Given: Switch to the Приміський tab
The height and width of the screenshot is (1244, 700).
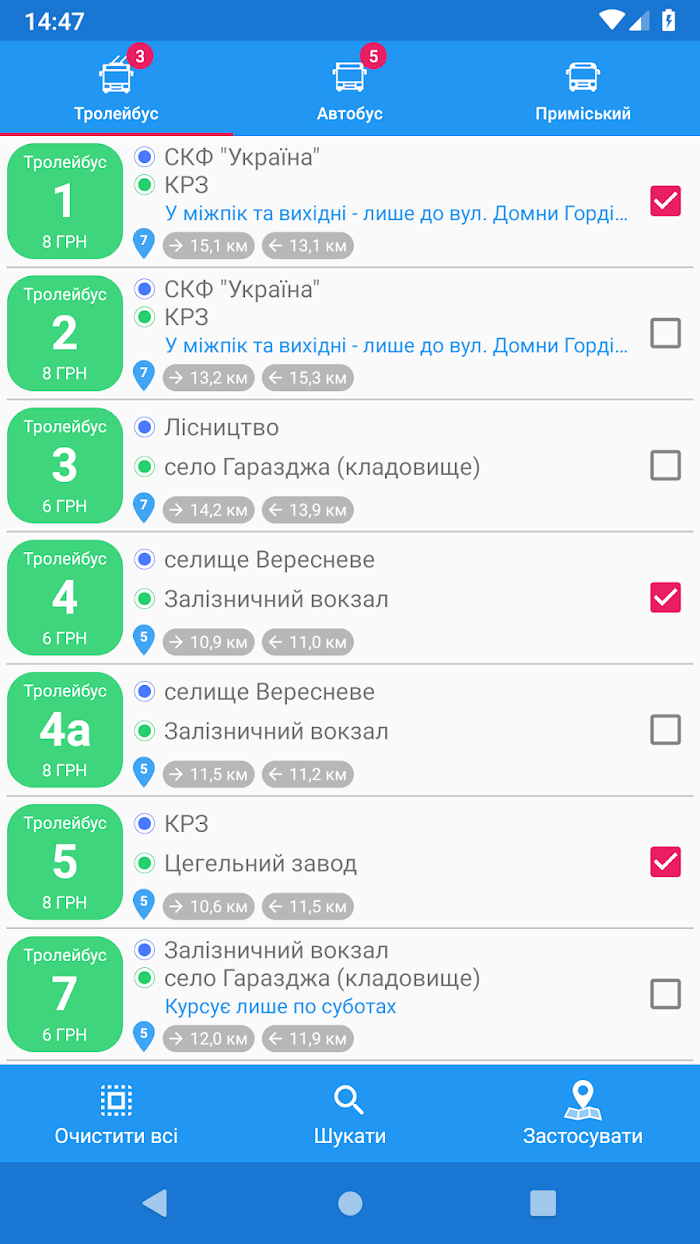Looking at the screenshot, I should point(583,88).
